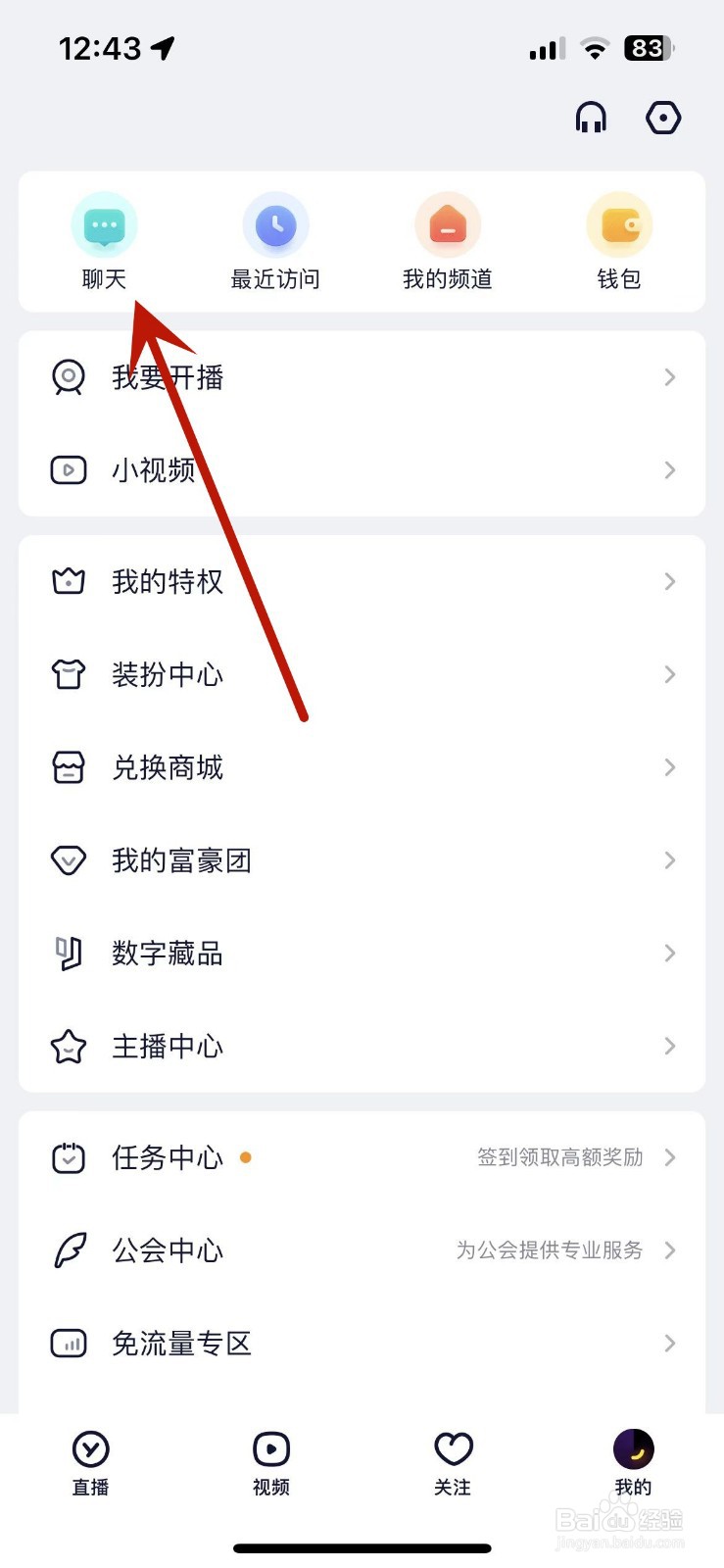Open the 钱包 wallet
724x1568 pixels.
click(x=618, y=225)
